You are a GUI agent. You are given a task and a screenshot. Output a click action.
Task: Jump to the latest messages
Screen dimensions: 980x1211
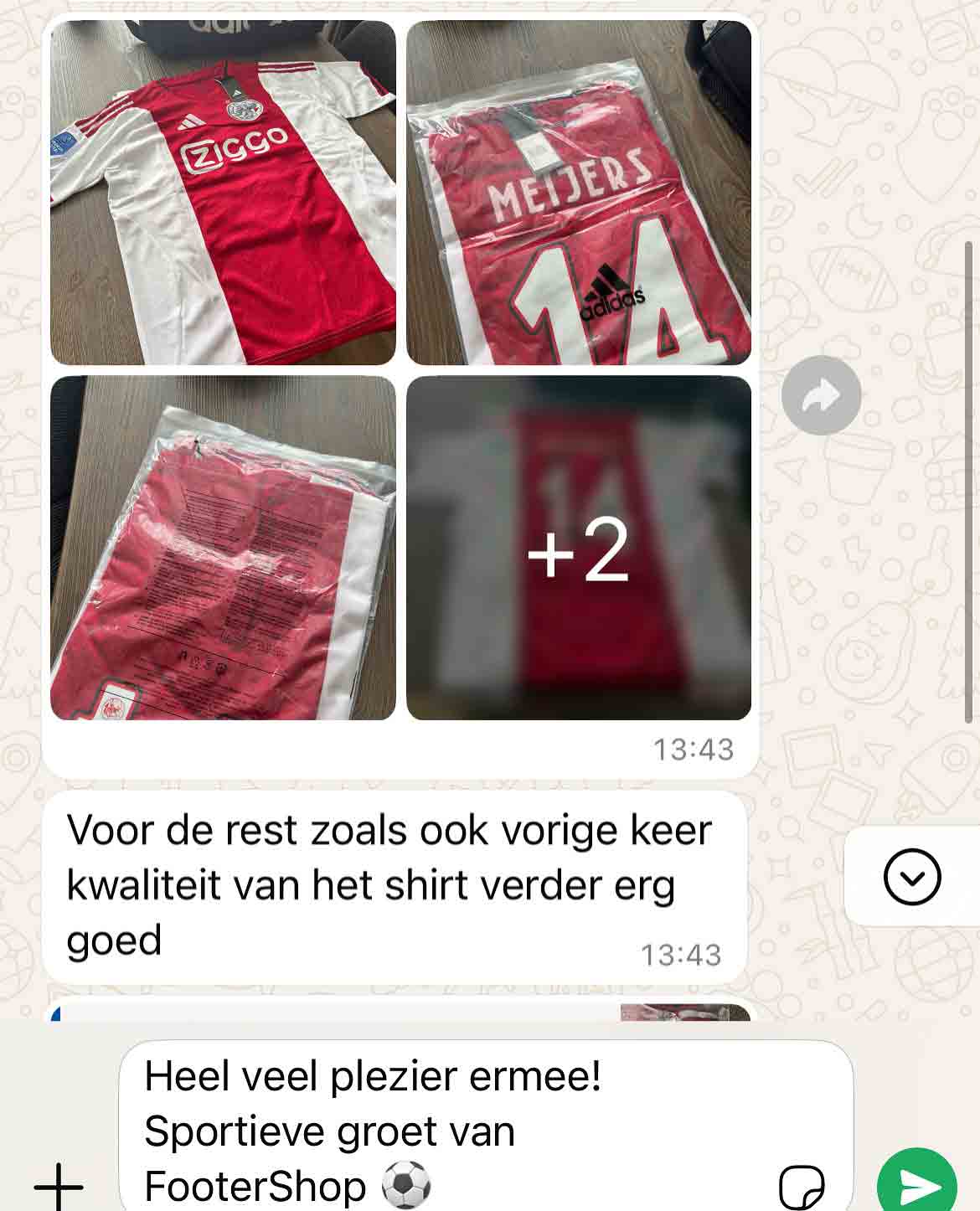912,877
